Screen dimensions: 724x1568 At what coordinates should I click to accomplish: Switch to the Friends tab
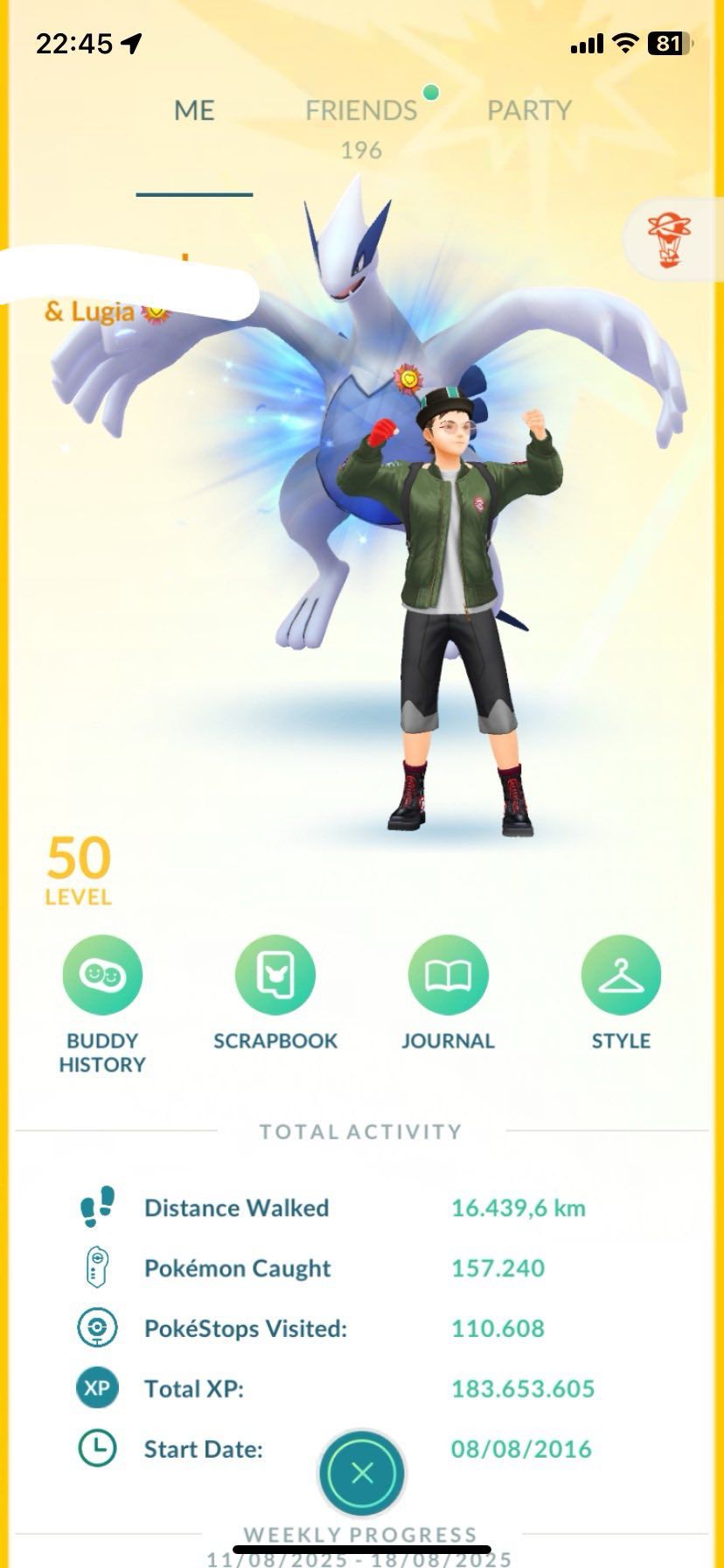(x=361, y=110)
